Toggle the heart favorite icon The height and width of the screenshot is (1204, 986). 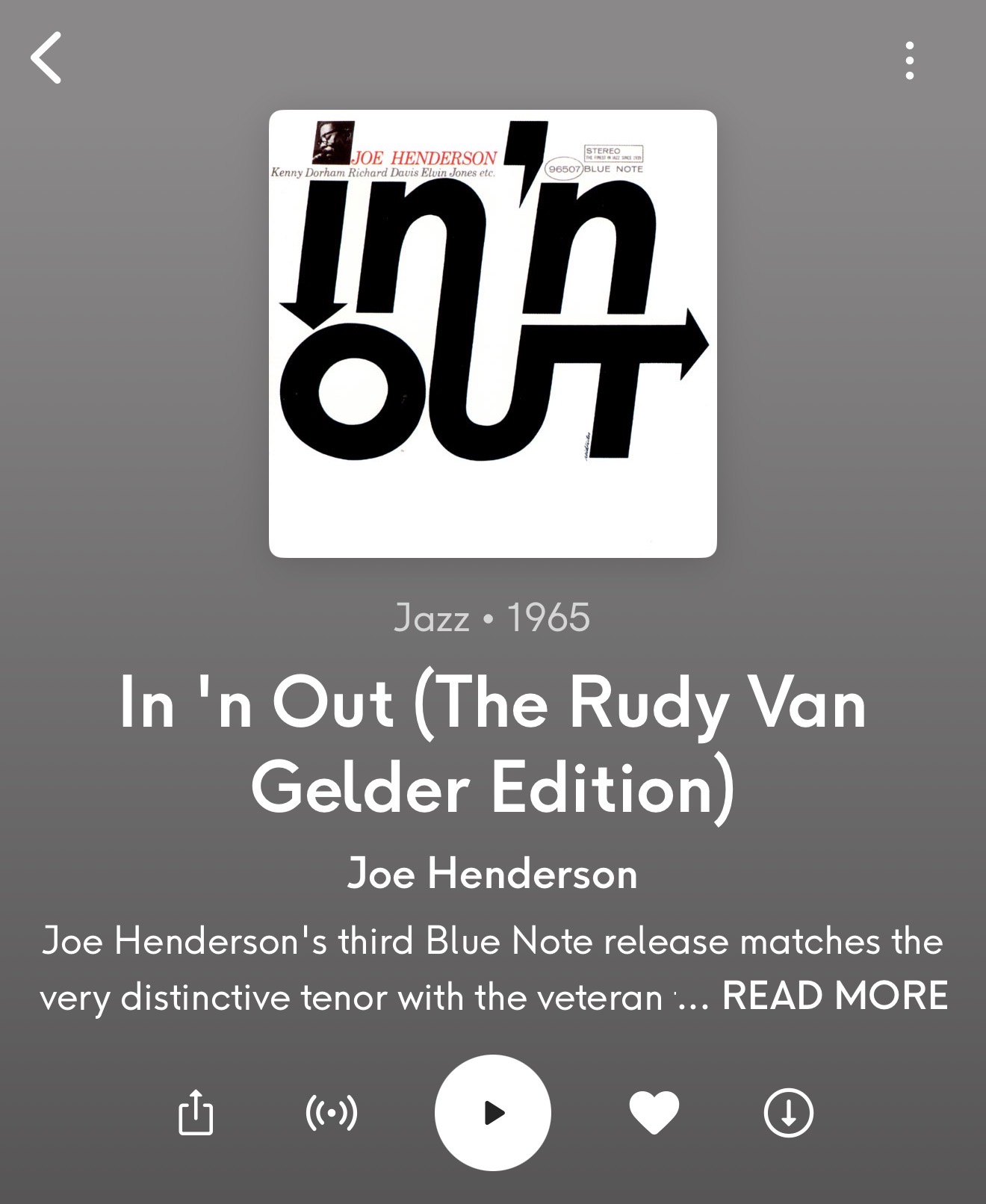tap(654, 1113)
